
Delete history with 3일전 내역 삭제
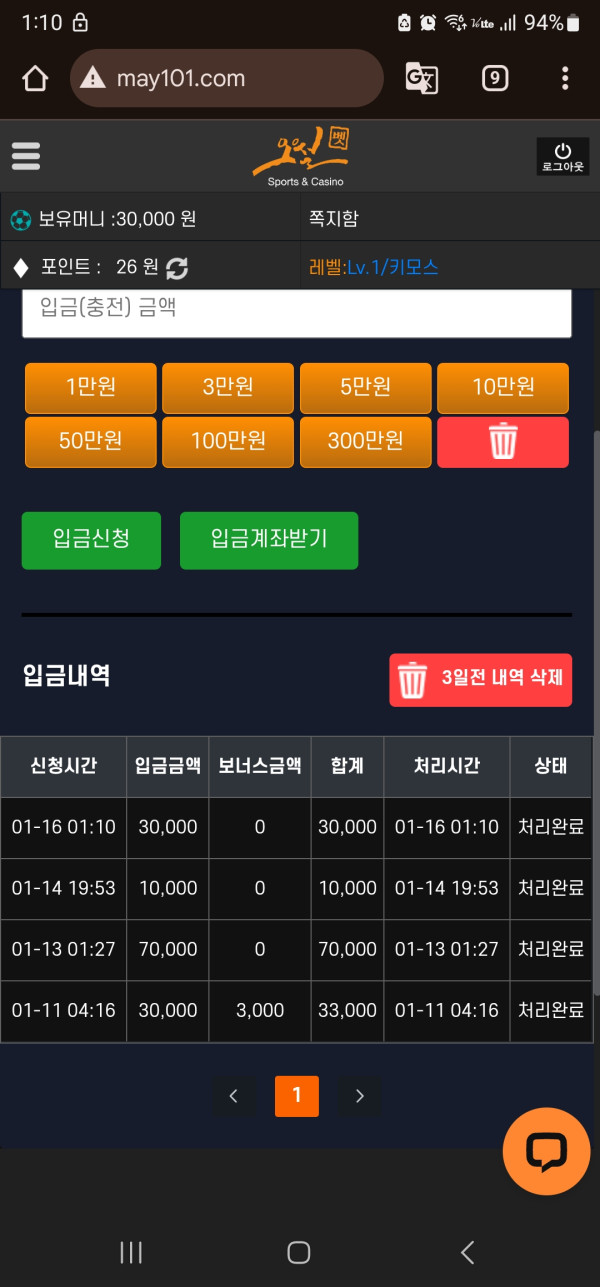pyautogui.click(x=480, y=679)
